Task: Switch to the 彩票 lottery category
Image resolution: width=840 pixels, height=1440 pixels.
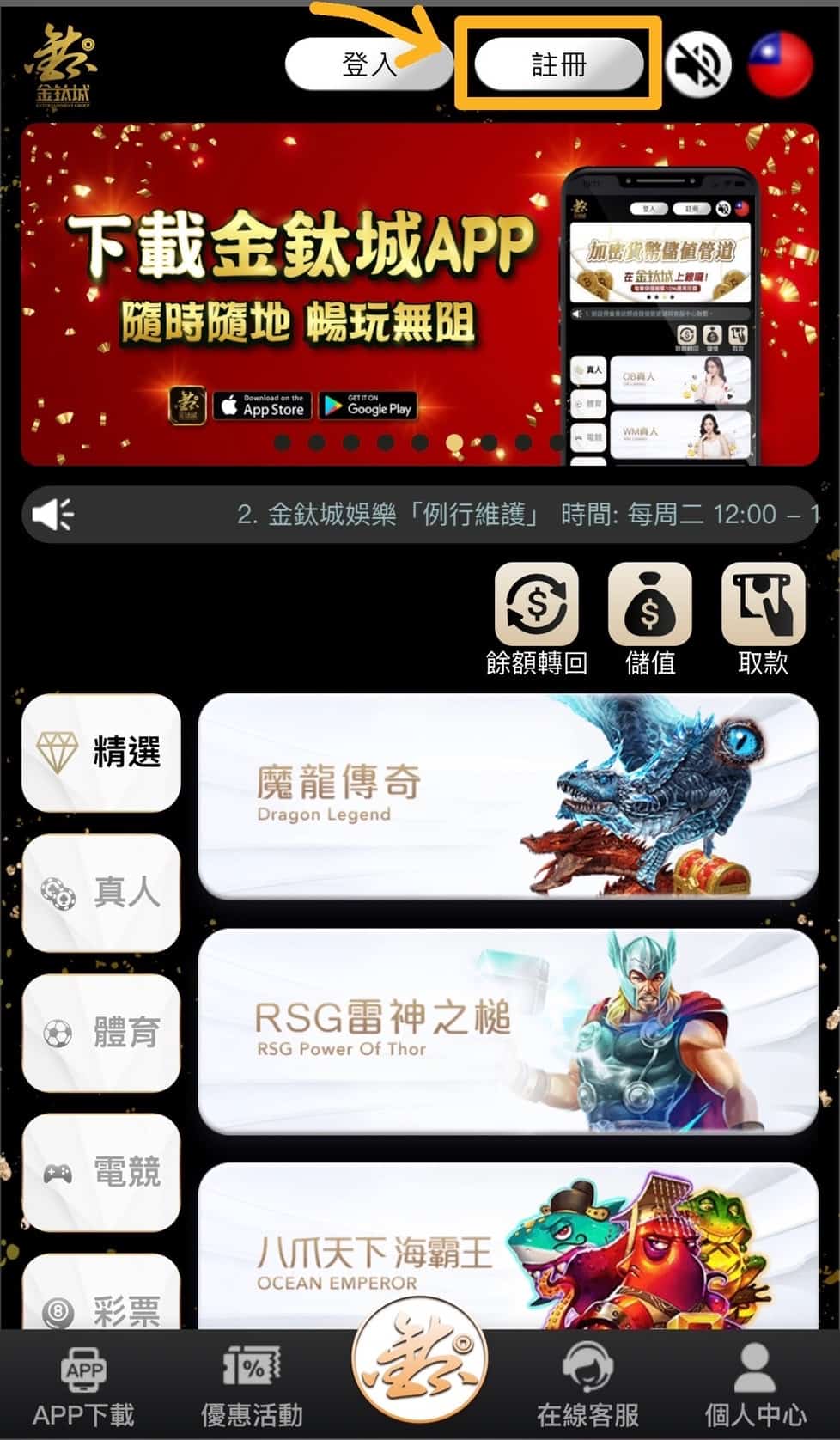Action: pyautogui.click(x=101, y=1297)
